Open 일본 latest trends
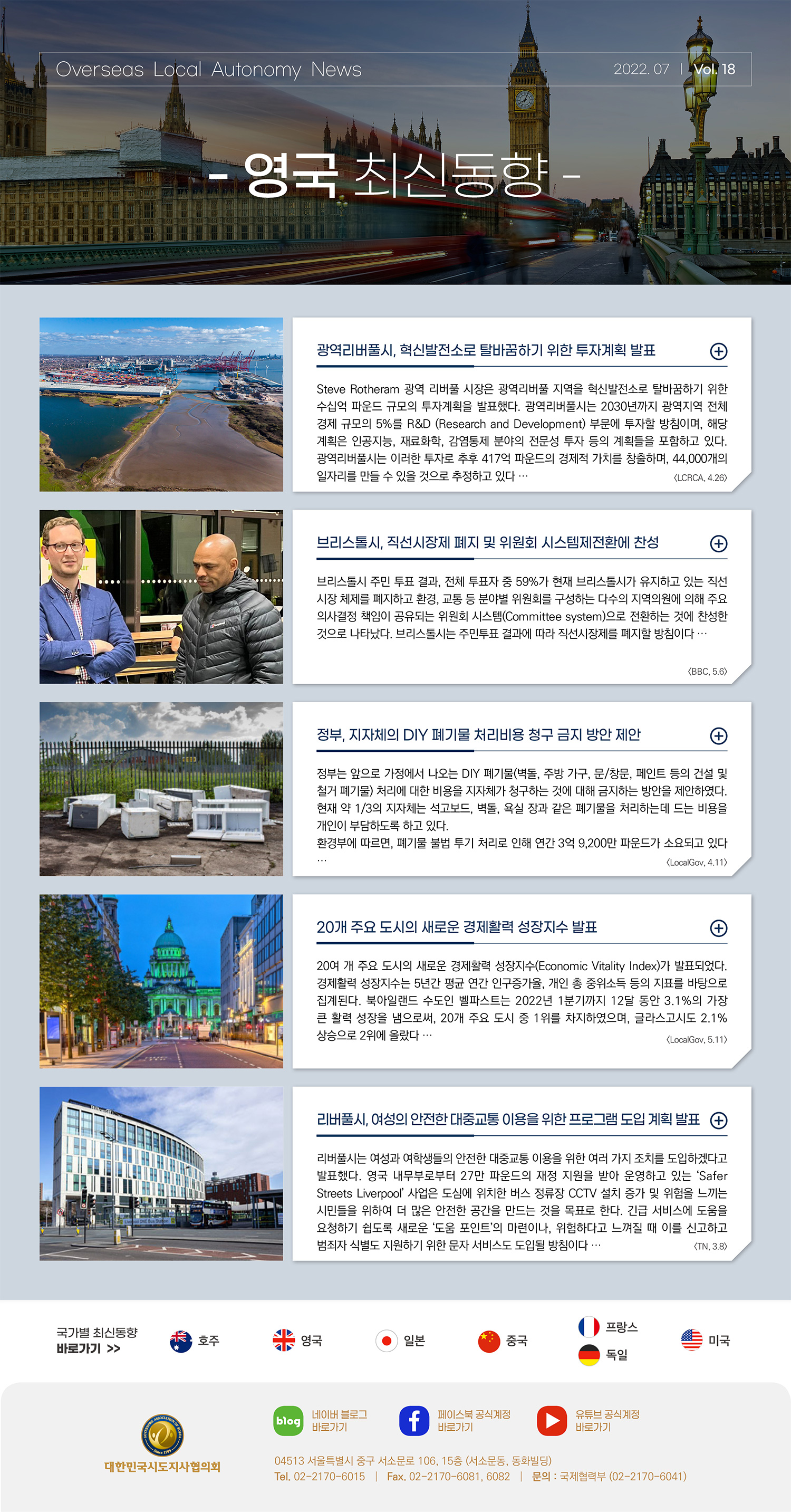791x1512 pixels. click(400, 1341)
